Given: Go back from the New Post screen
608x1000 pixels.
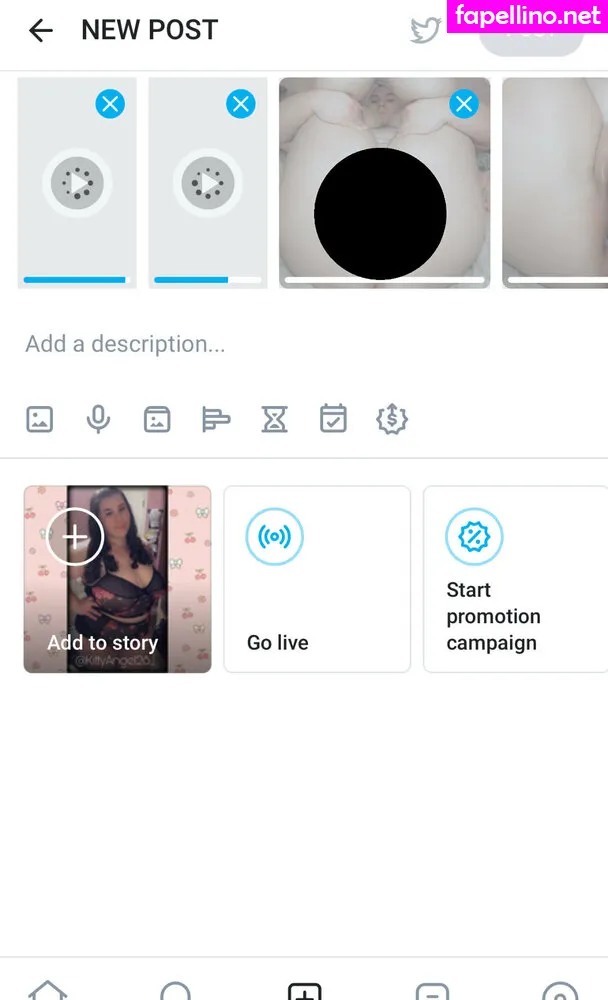Looking at the screenshot, I should pyautogui.click(x=41, y=31).
